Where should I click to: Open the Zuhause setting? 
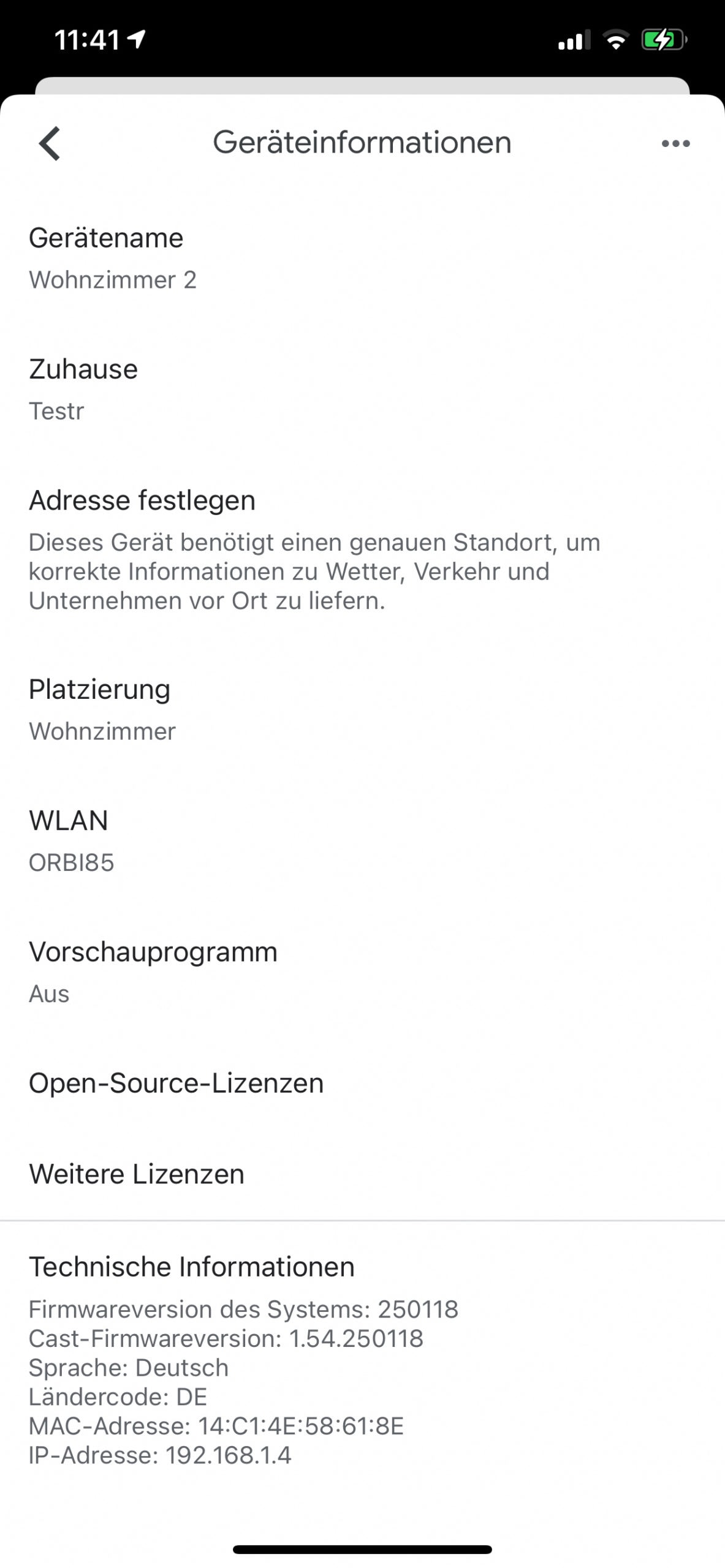click(362, 389)
